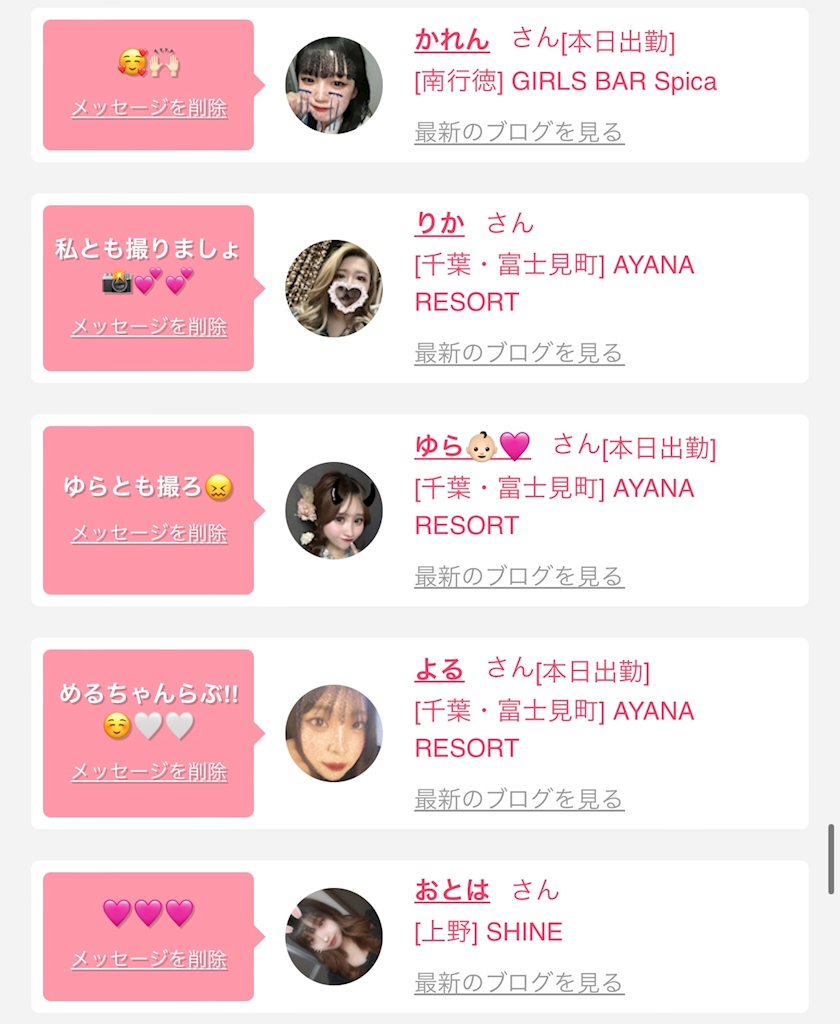Delete the message sent to おとは
Image resolution: width=840 pixels, height=1024 pixels.
149,960
